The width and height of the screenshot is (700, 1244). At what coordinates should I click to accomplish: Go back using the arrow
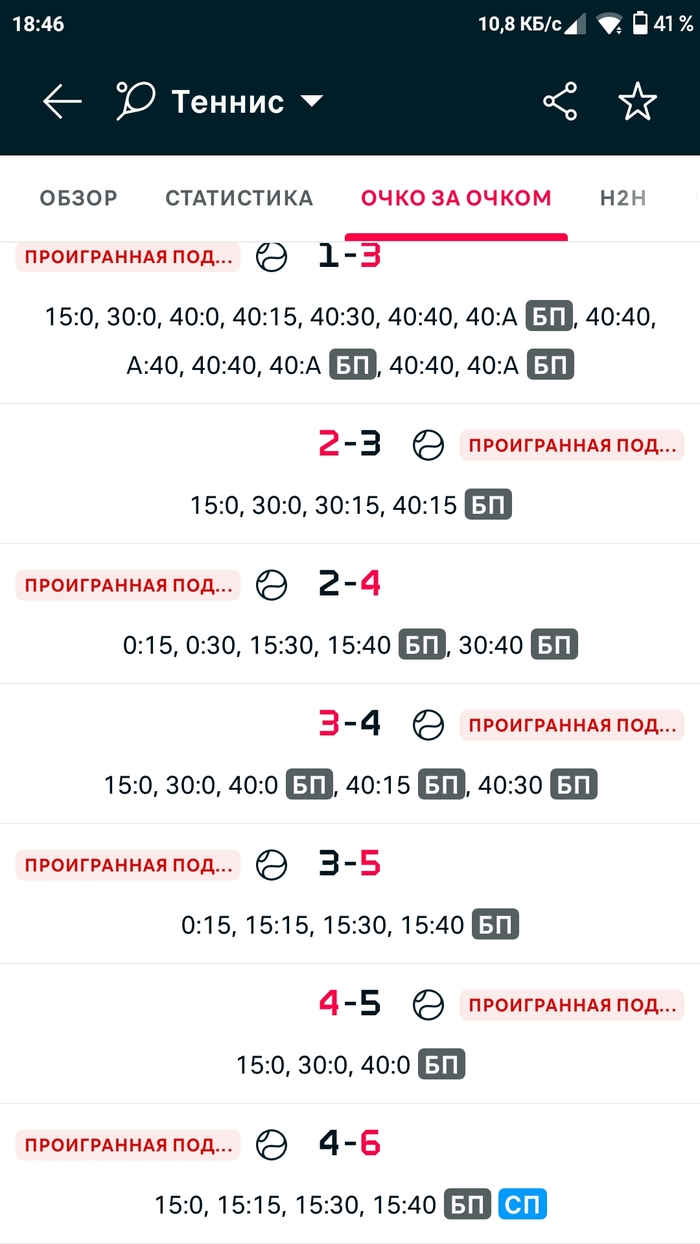coord(62,101)
